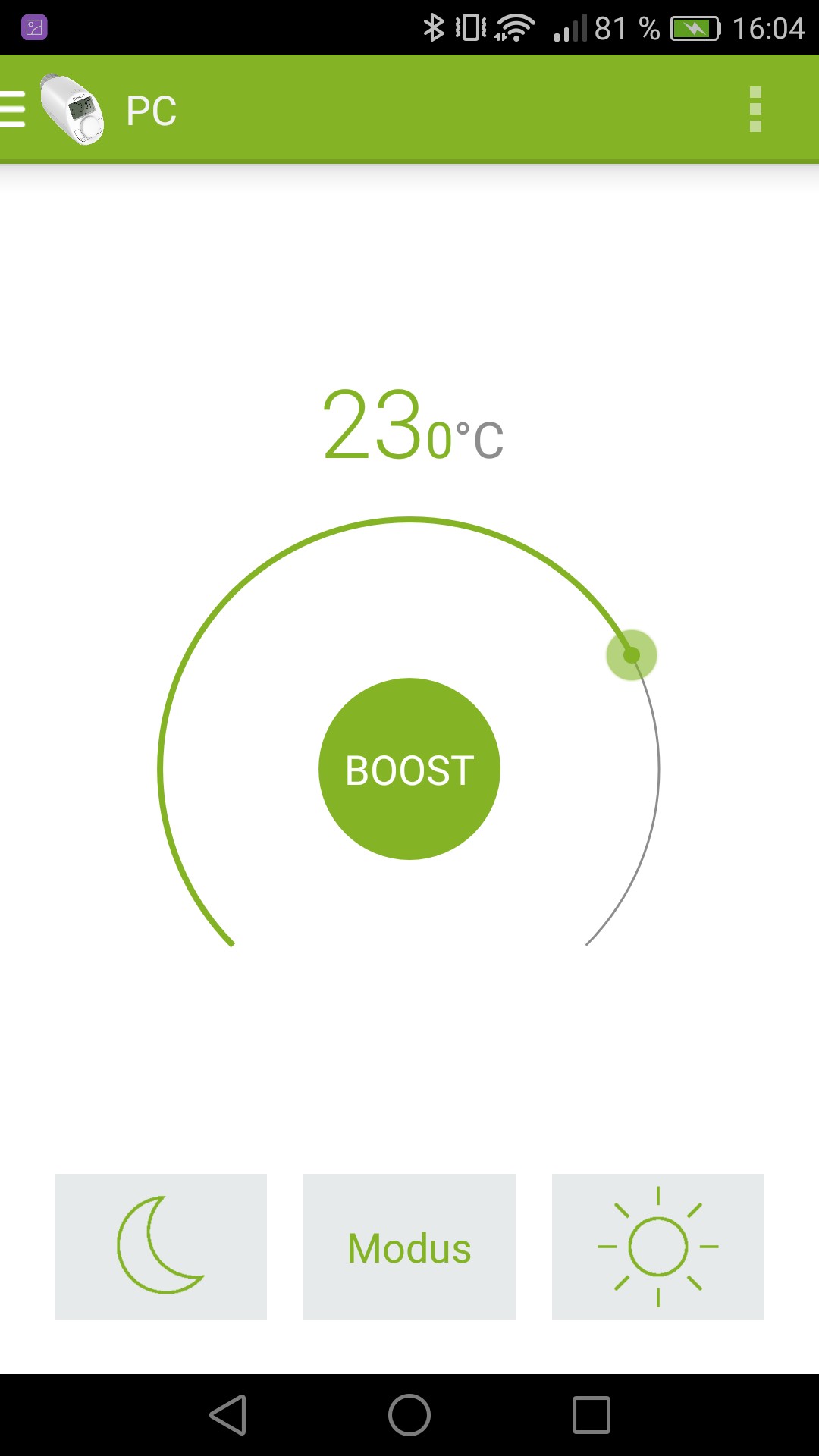Go back using the system back button

coord(228,1415)
